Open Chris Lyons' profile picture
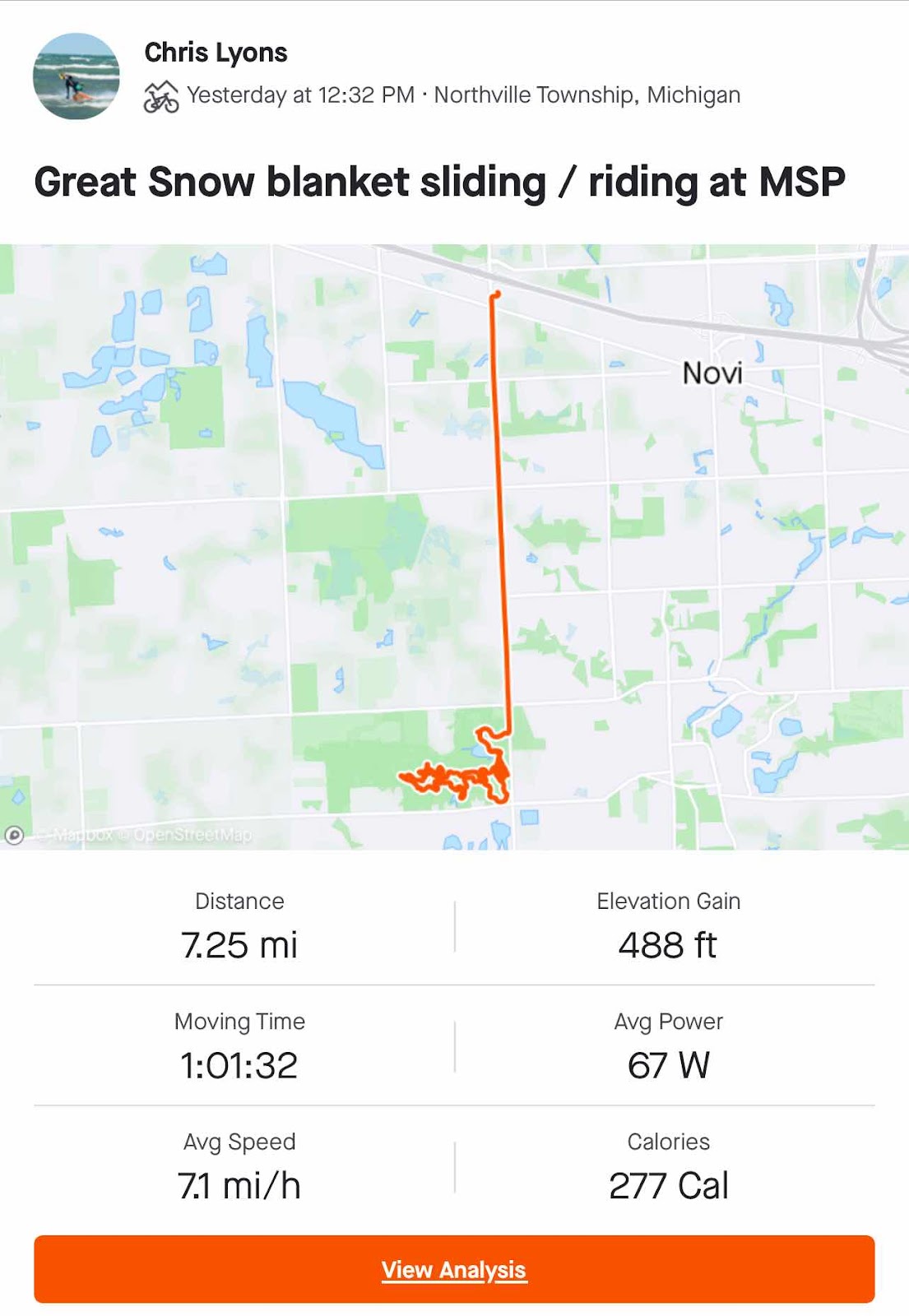This screenshot has height=1316, width=909. pyautogui.click(x=76, y=76)
